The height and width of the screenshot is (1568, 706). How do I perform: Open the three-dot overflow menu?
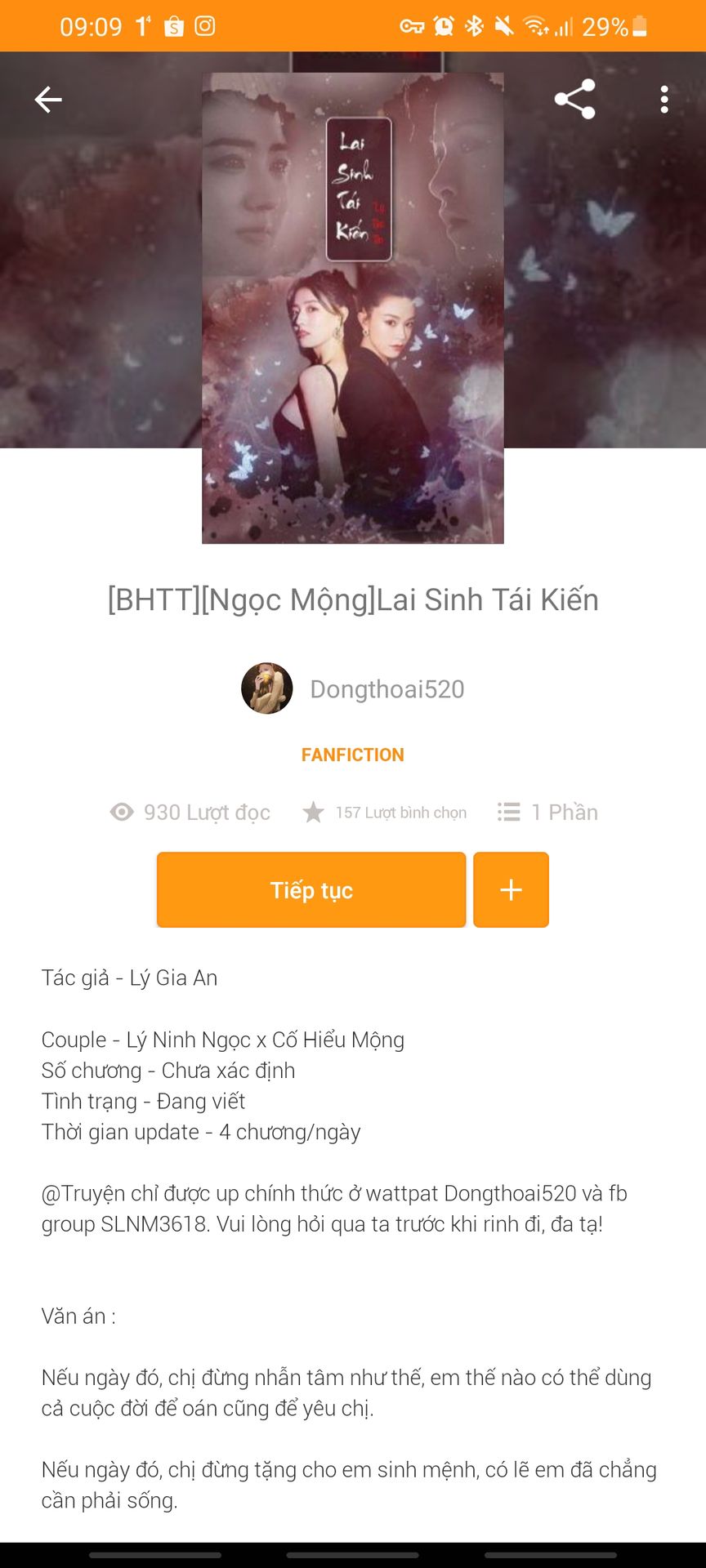tap(664, 100)
